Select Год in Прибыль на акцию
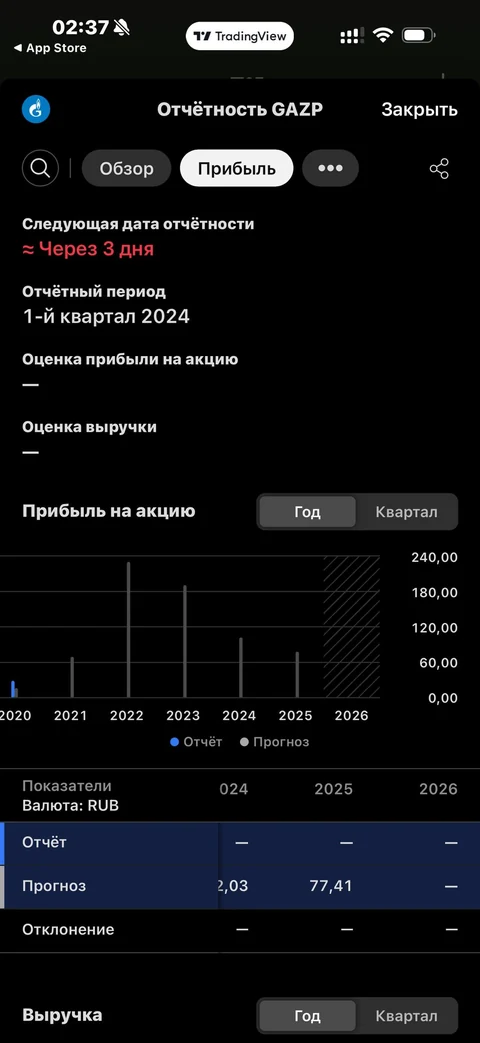The height and width of the screenshot is (1043, 480). point(307,512)
